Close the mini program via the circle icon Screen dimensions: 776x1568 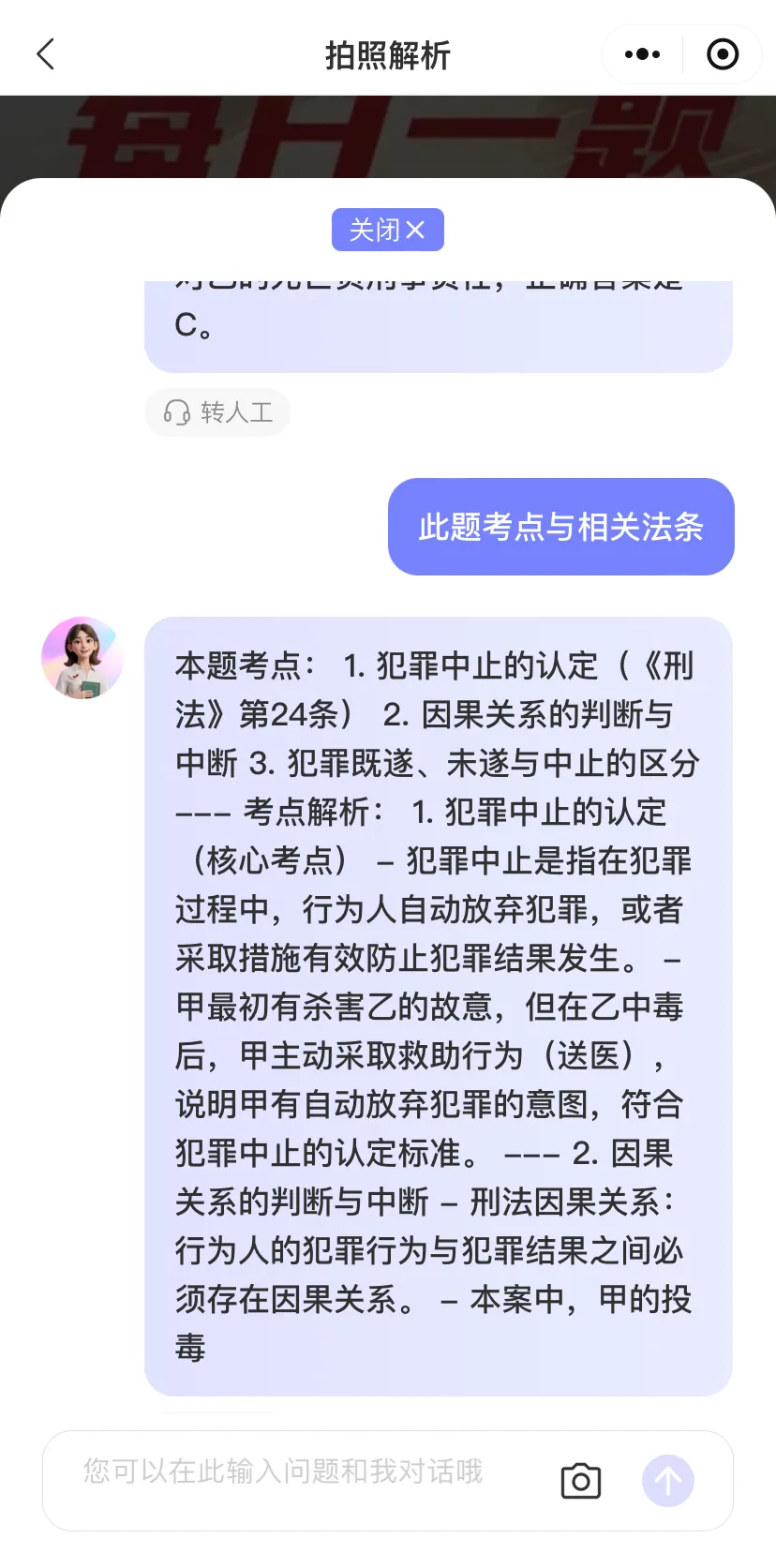[722, 54]
